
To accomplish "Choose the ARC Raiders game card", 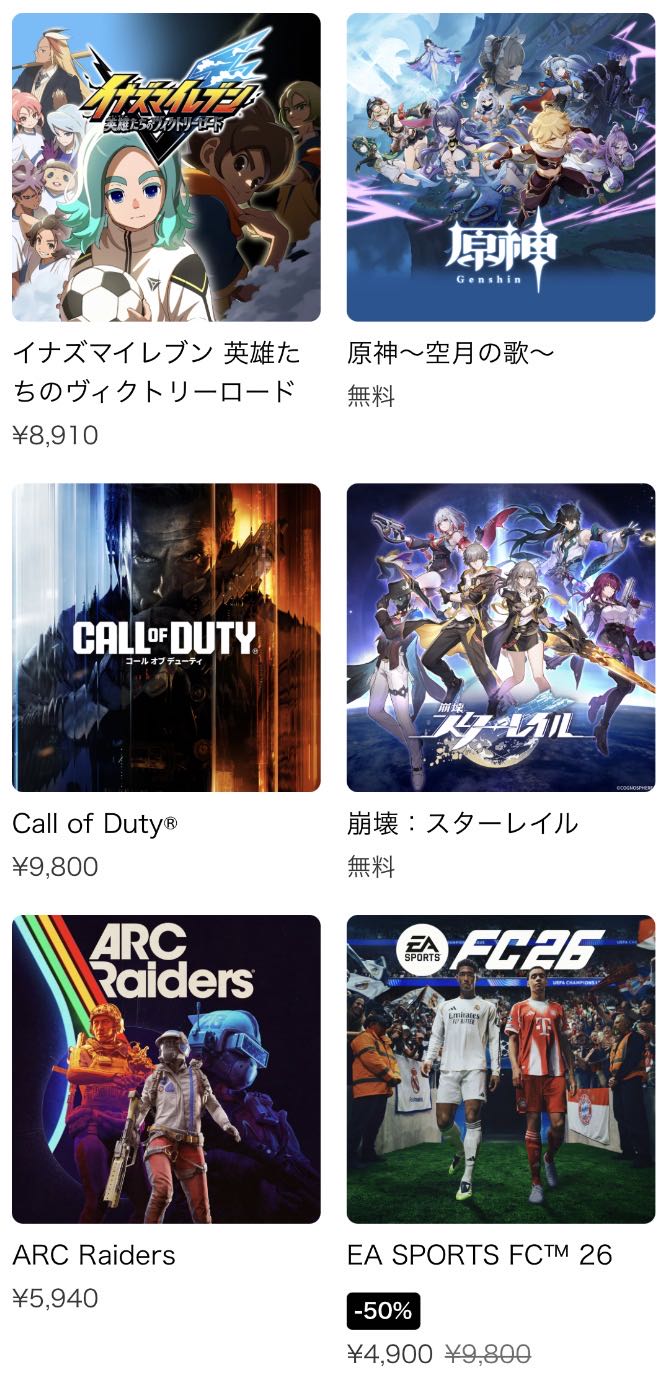I will (166, 1068).
